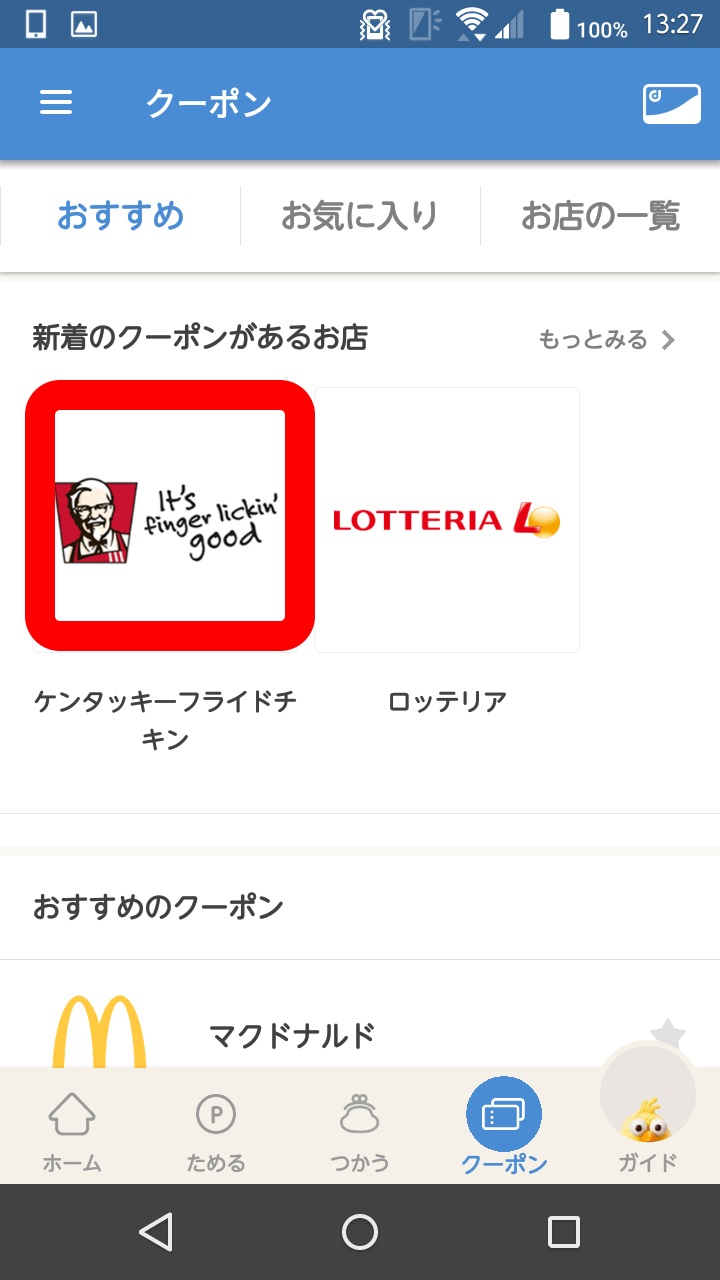Select the クーポン bottom tab
Viewport: 720px width, 1280px height.
pyautogui.click(x=504, y=1126)
